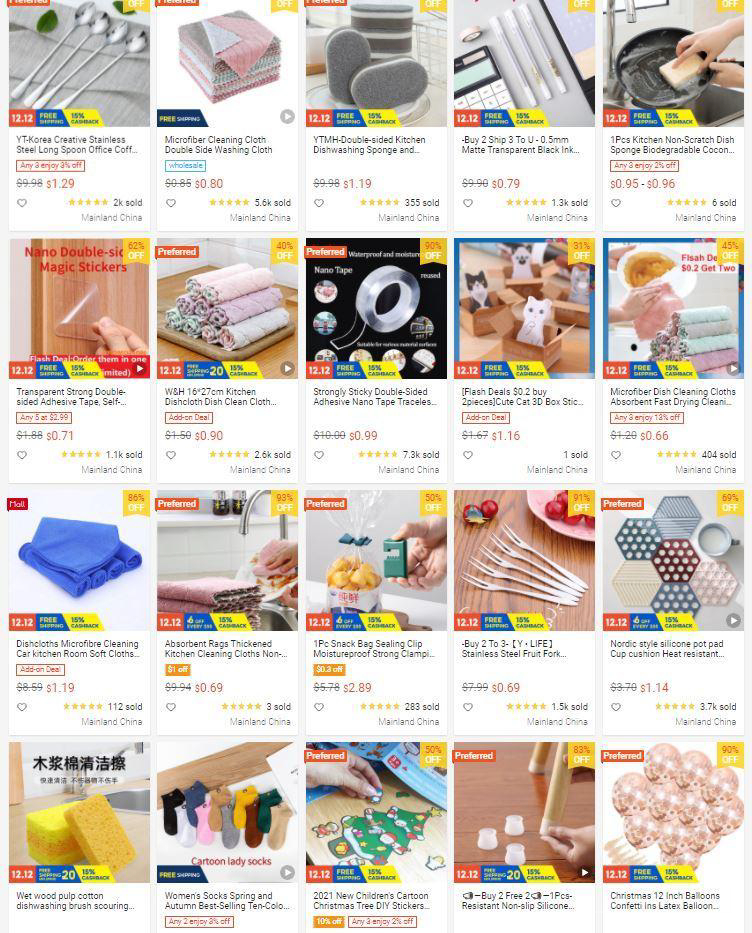Screen dimensions: 752x933
Task: View Kitchen Non-Scratch Dish Sponge Biodegradable item
Action: tap(672, 145)
